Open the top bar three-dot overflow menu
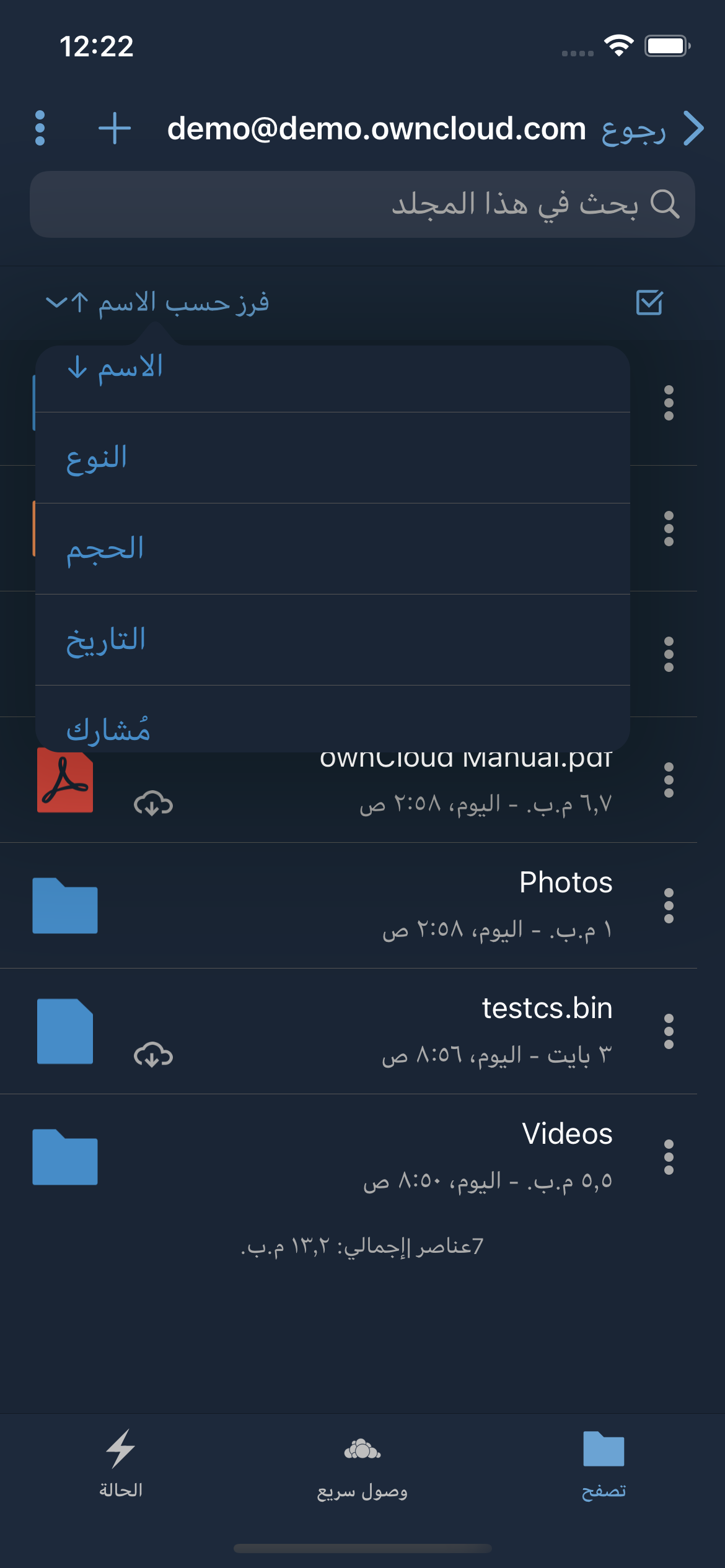The height and width of the screenshot is (1568, 725). click(x=40, y=128)
